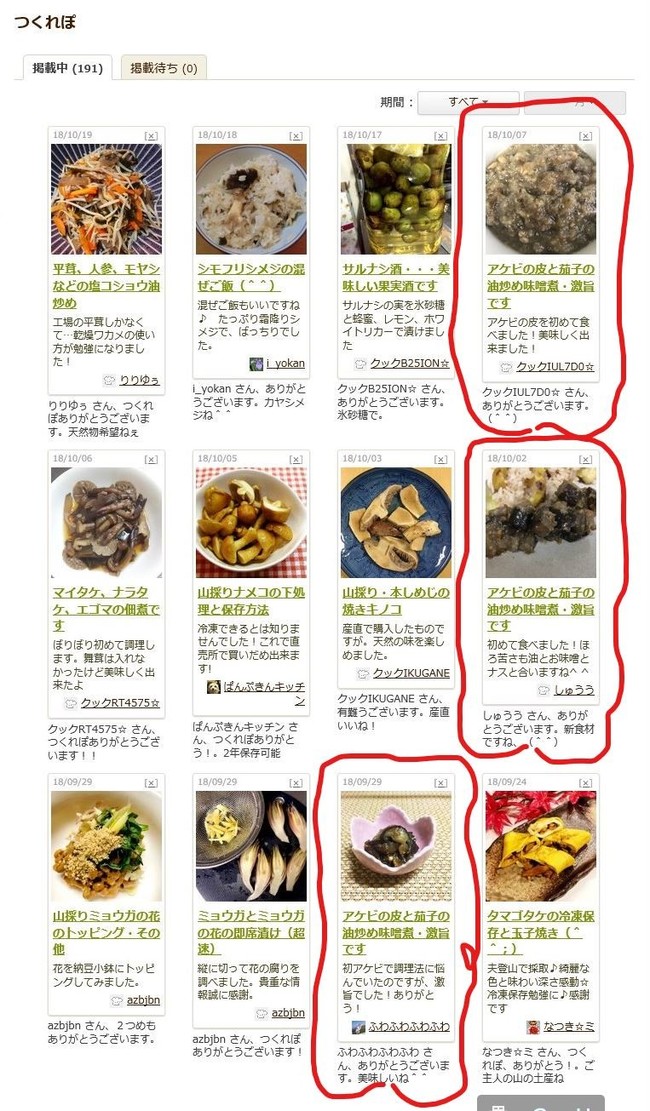The image size is (650, 1111).
Task: Open user profile i_yokan
Action: click(285, 364)
